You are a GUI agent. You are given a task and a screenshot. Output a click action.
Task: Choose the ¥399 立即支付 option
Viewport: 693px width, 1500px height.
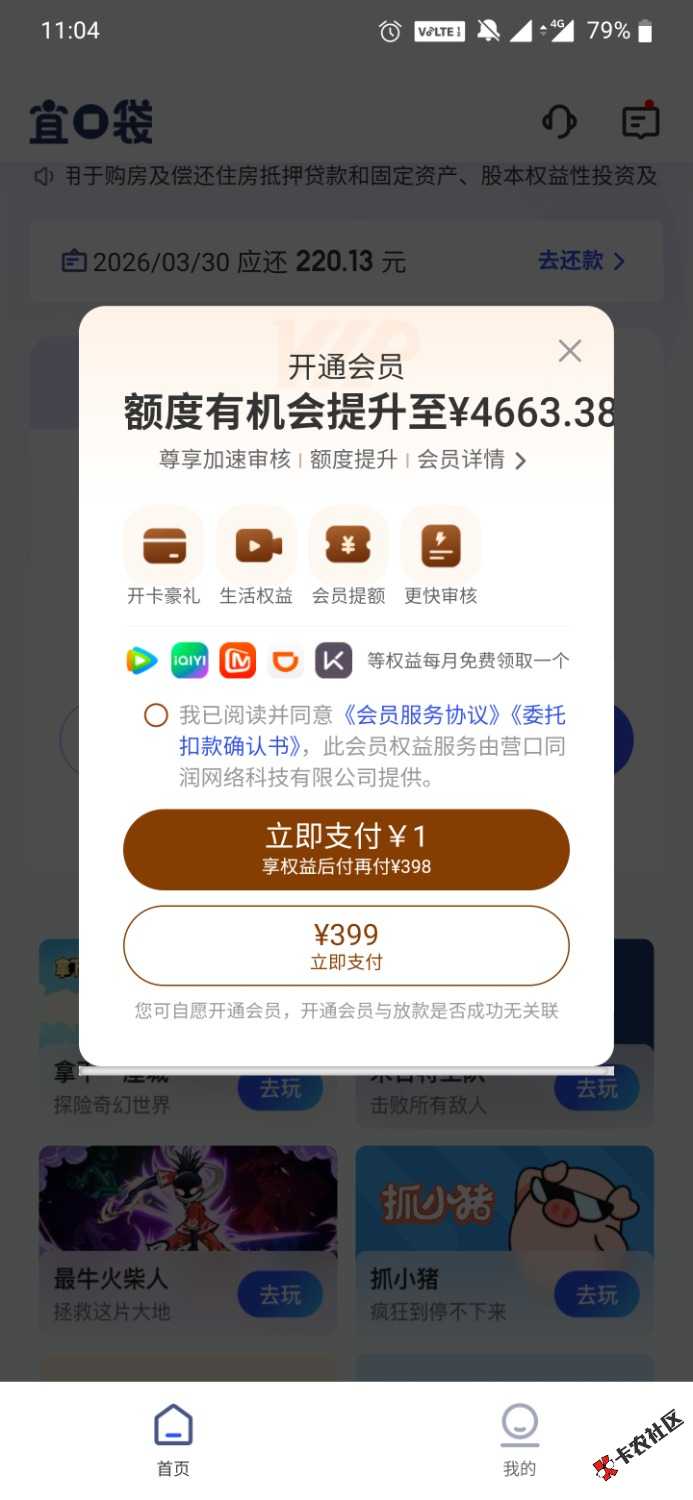tap(346, 946)
